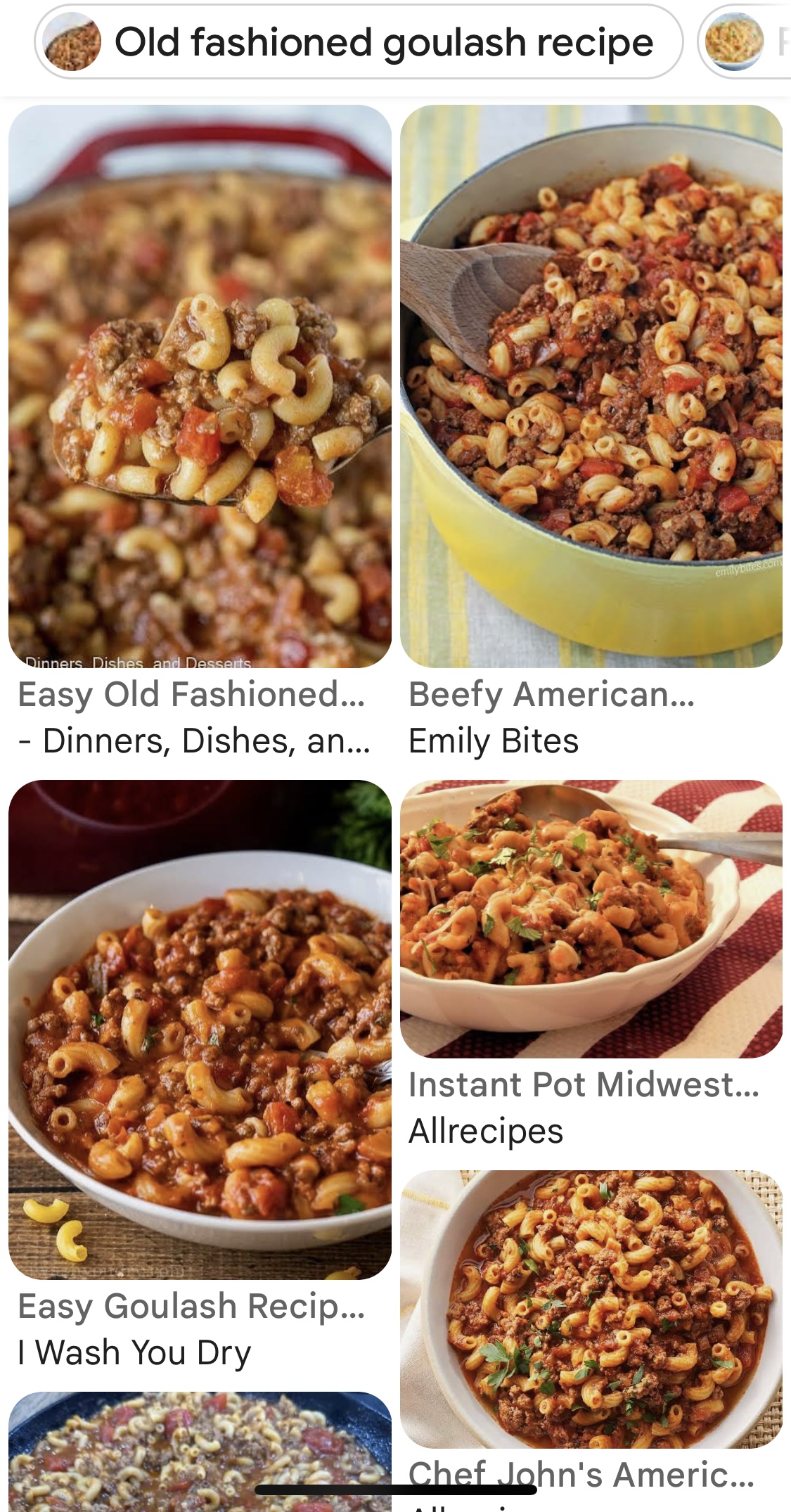This screenshot has width=791, height=1512.
Task: Open the skillet goulash image at the bottom
Action: 200,1452
